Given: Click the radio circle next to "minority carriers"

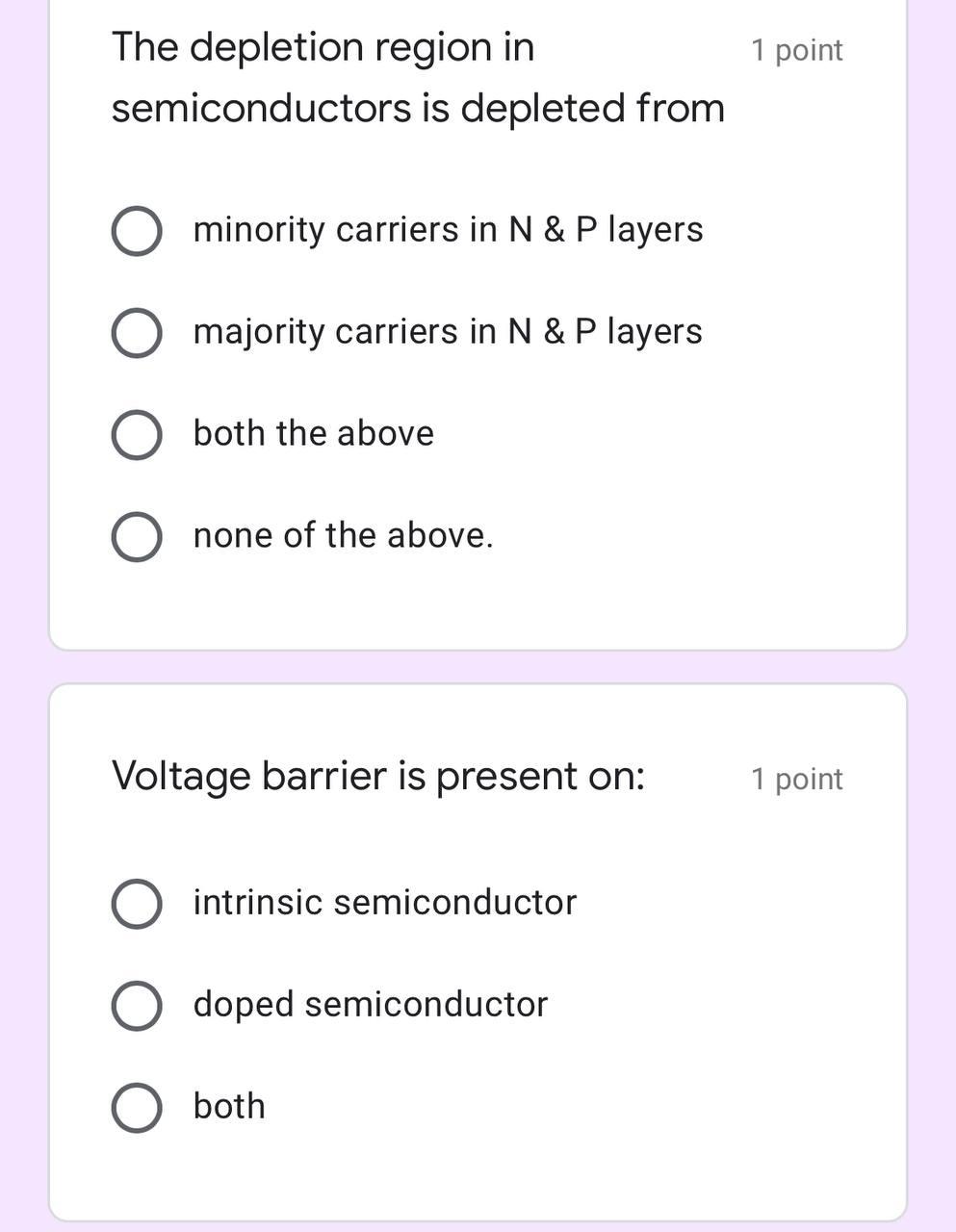Looking at the screenshot, I should [136, 229].
